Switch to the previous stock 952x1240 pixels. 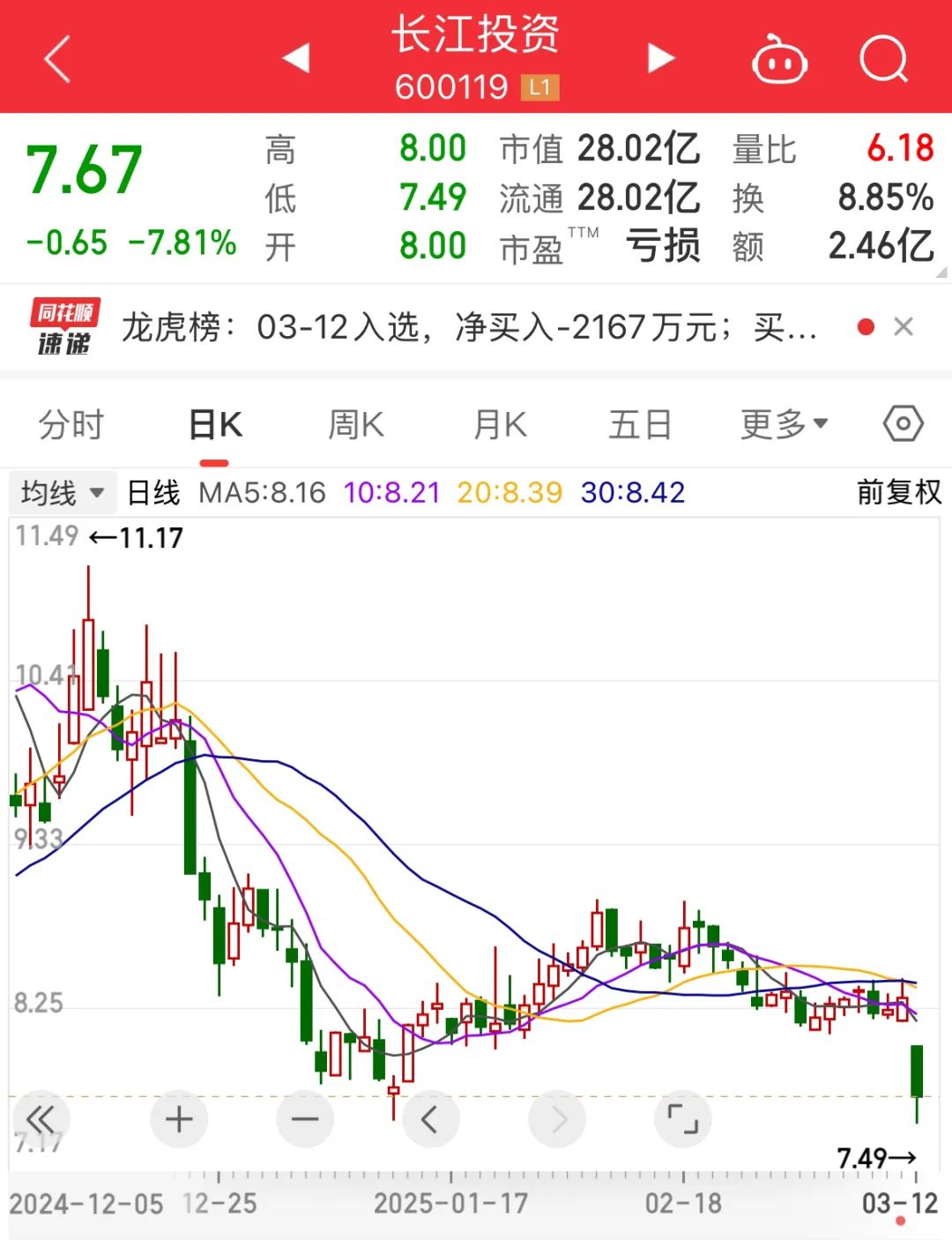(x=296, y=58)
